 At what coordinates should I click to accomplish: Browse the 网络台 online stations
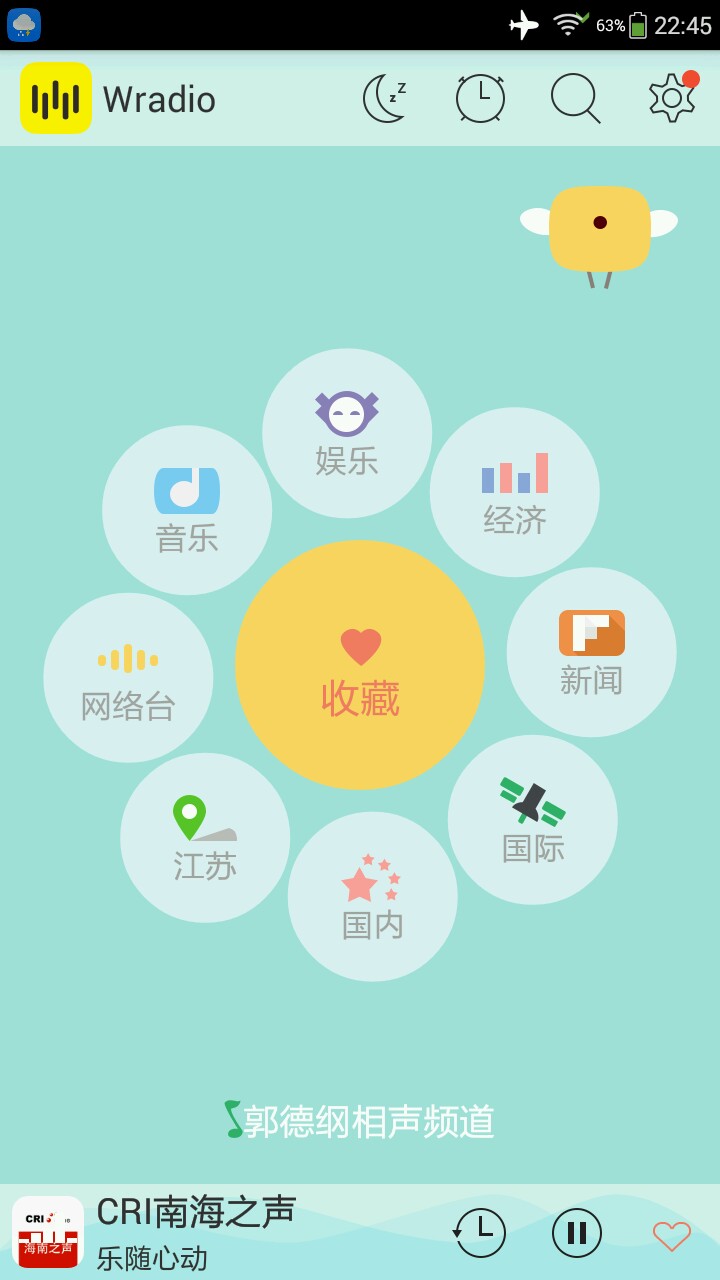[x=128, y=678]
